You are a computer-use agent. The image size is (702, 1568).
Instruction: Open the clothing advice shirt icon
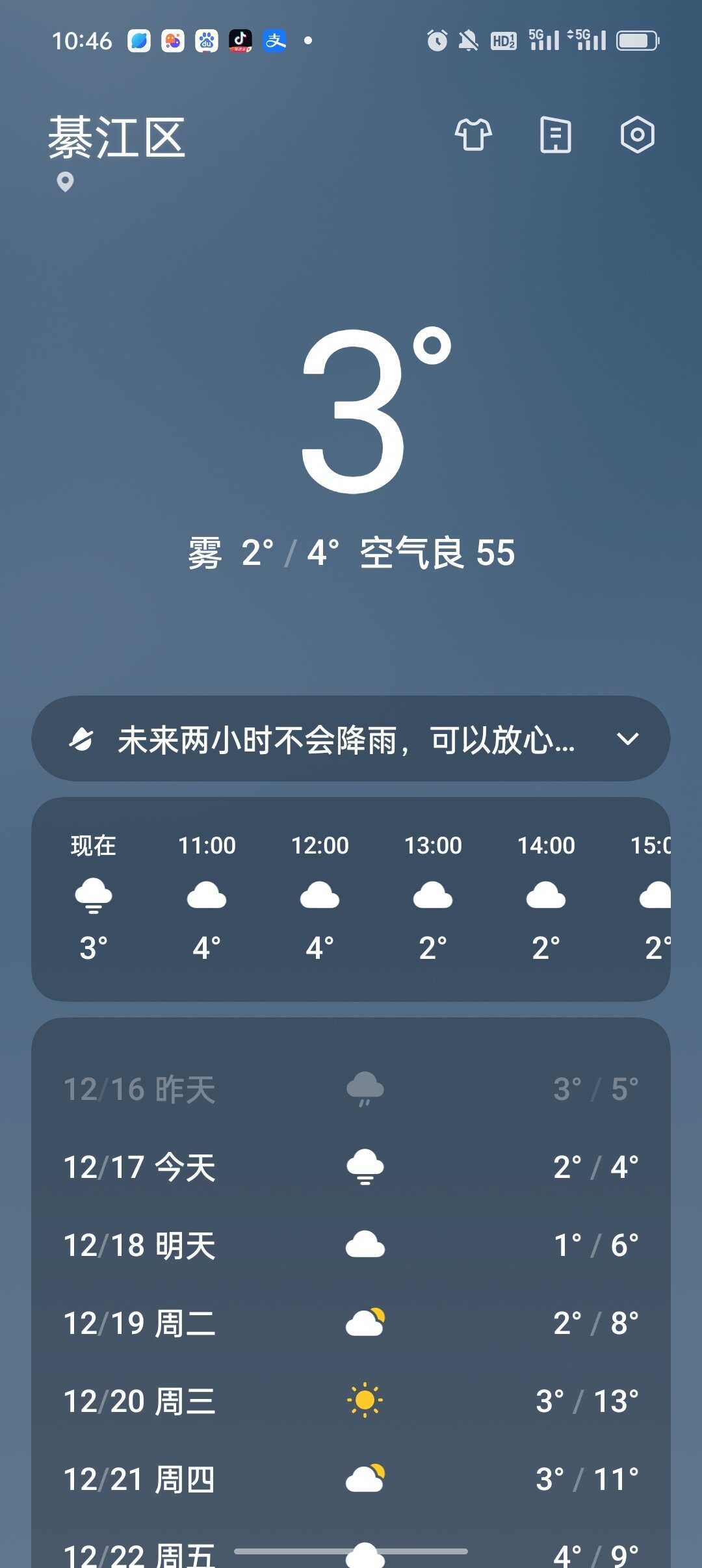click(473, 135)
